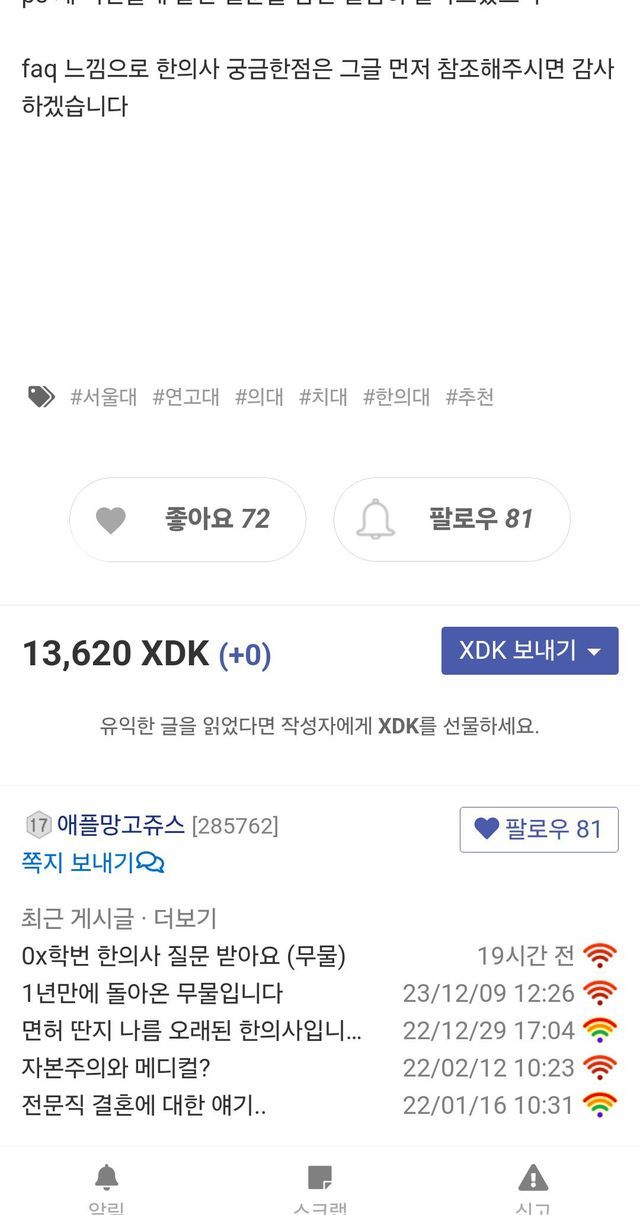This screenshot has height=1215, width=640.
Task: Open 더보기 for recent posts
Action: (x=185, y=918)
